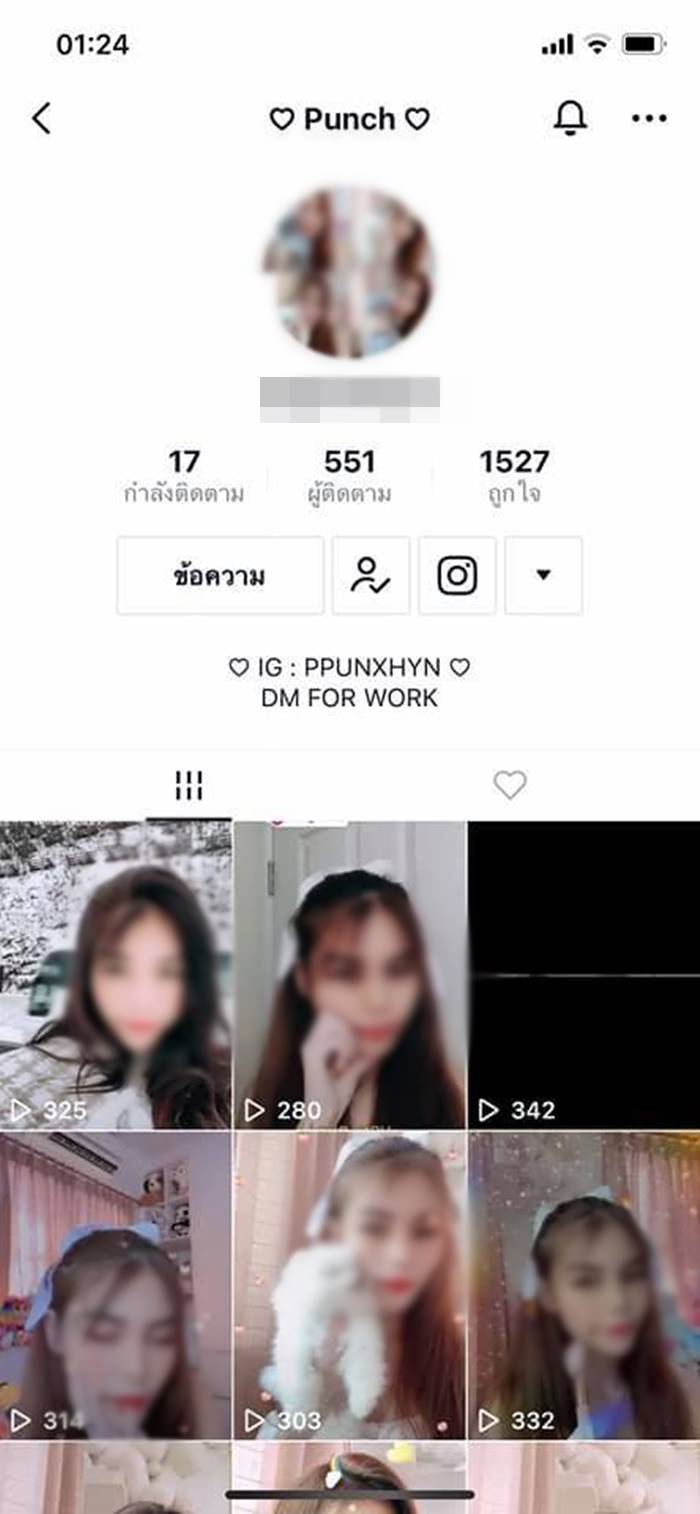Switch to the videos grid tab

188,786
